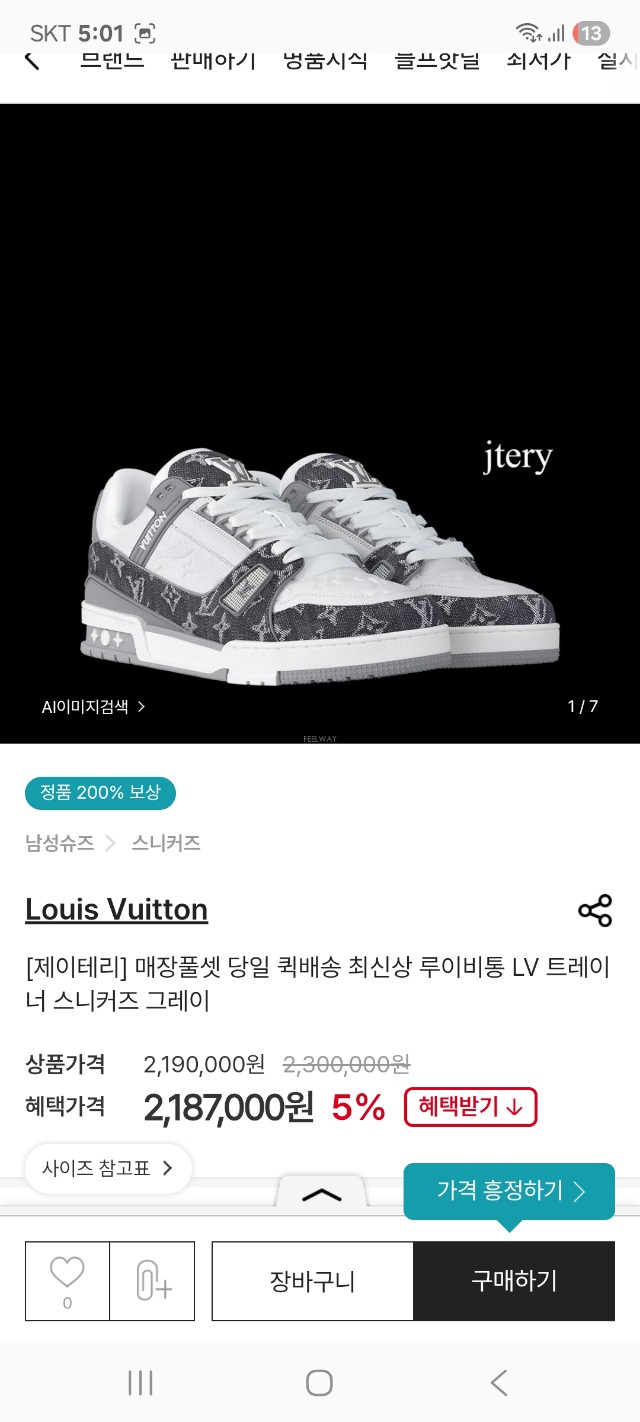Open the 판매하기 tab
The image size is (640, 1422).
[x=213, y=61]
